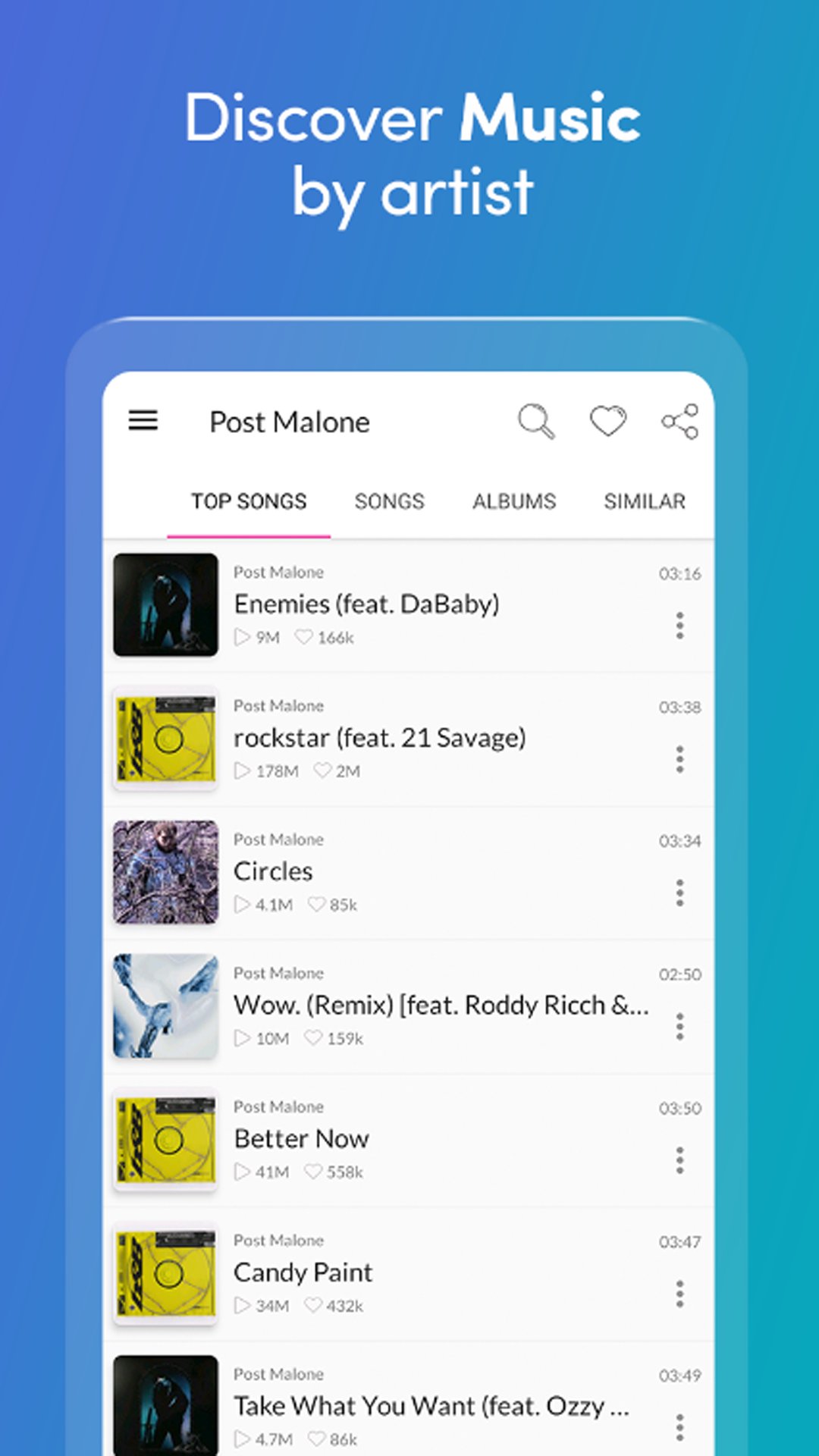Open overflow menu for Enemies (feat. DaBaby)
Image resolution: width=819 pixels, height=1456 pixels.
tap(679, 623)
